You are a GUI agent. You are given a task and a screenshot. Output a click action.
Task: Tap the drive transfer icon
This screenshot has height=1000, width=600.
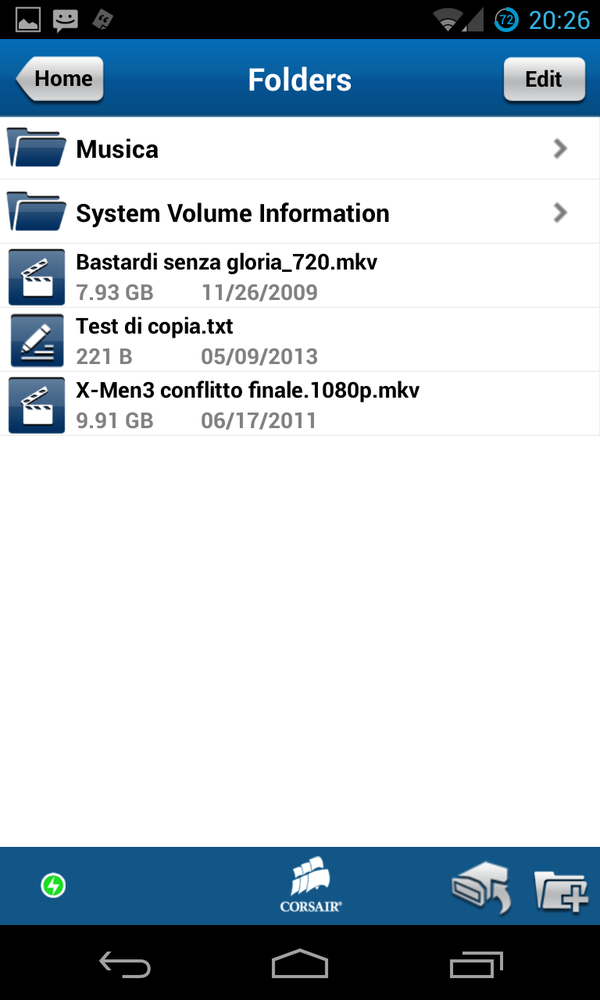(x=482, y=886)
